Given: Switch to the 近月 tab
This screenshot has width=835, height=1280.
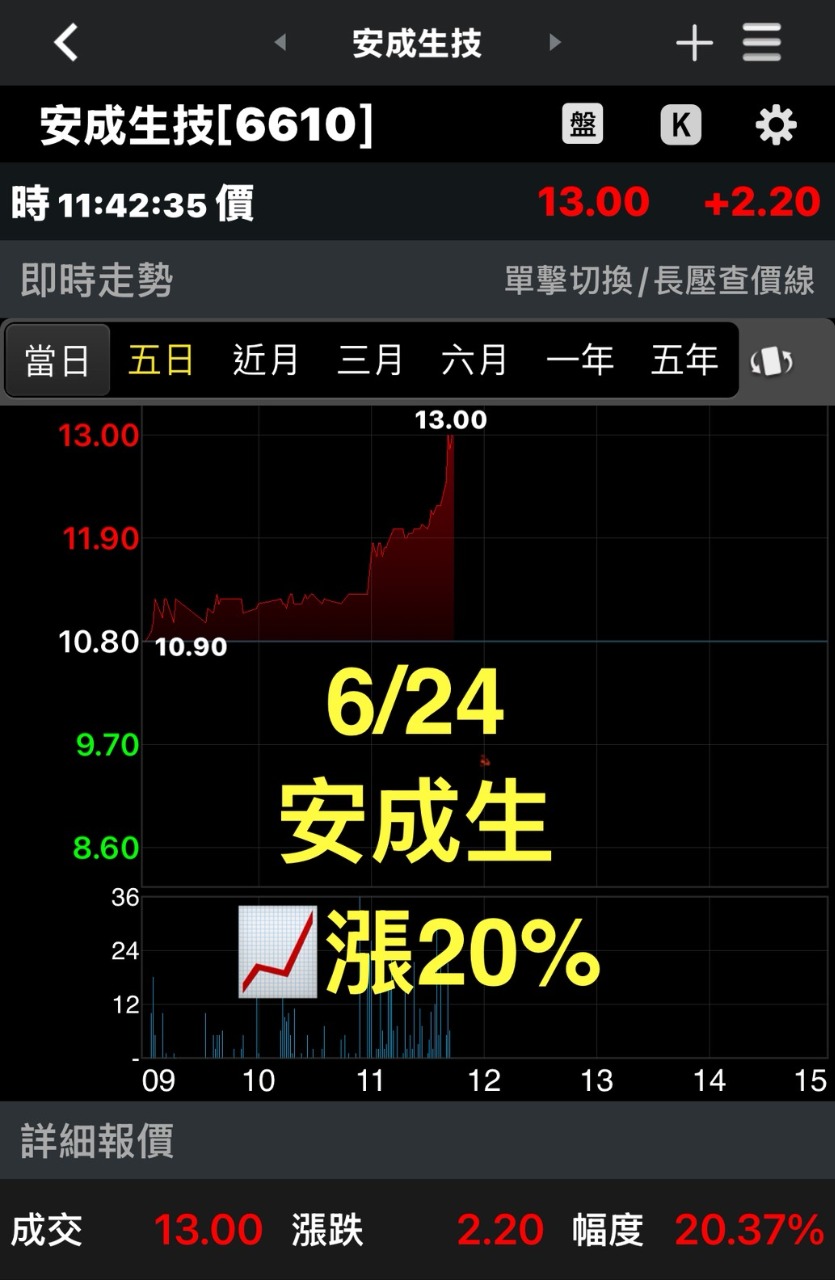Looking at the screenshot, I should 265,360.
